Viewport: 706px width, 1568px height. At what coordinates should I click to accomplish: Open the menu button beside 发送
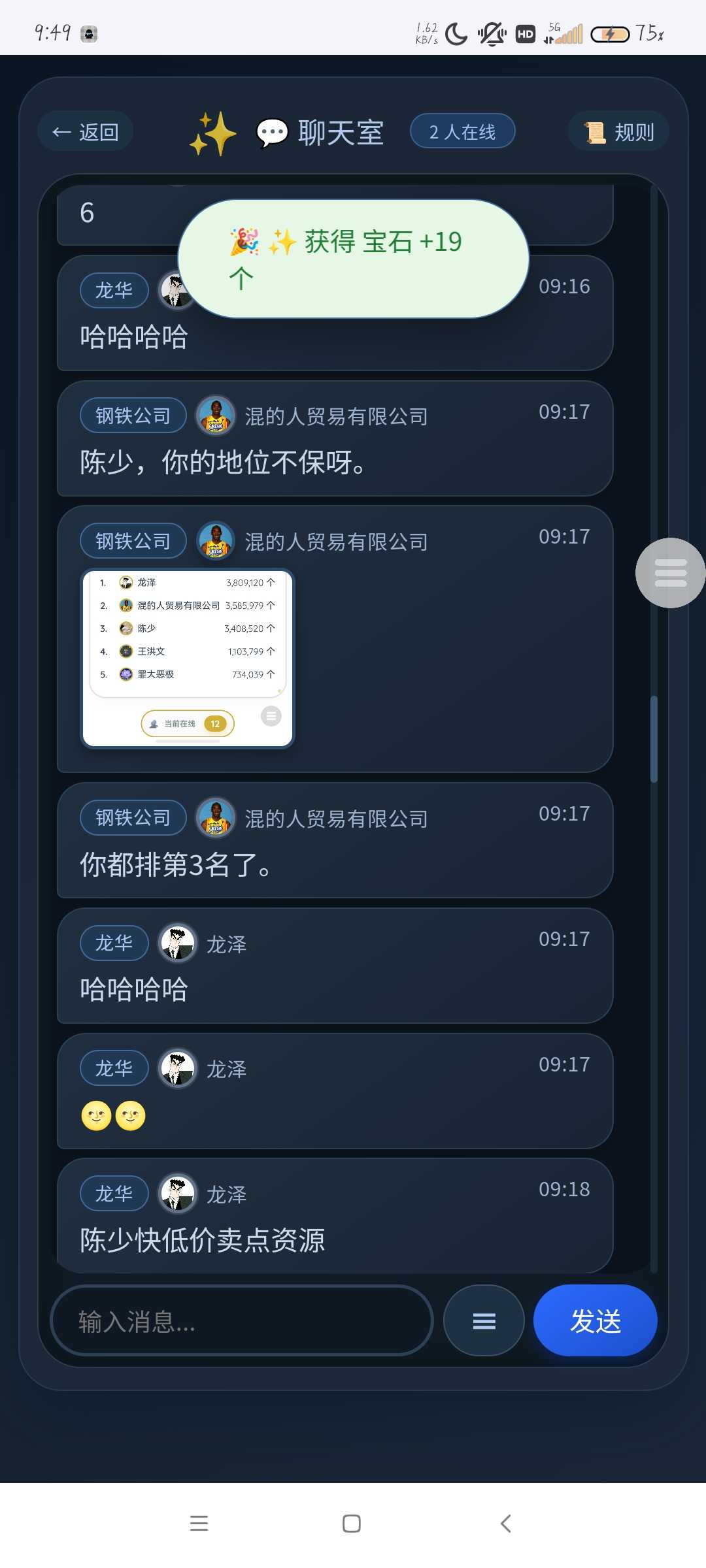484,1321
